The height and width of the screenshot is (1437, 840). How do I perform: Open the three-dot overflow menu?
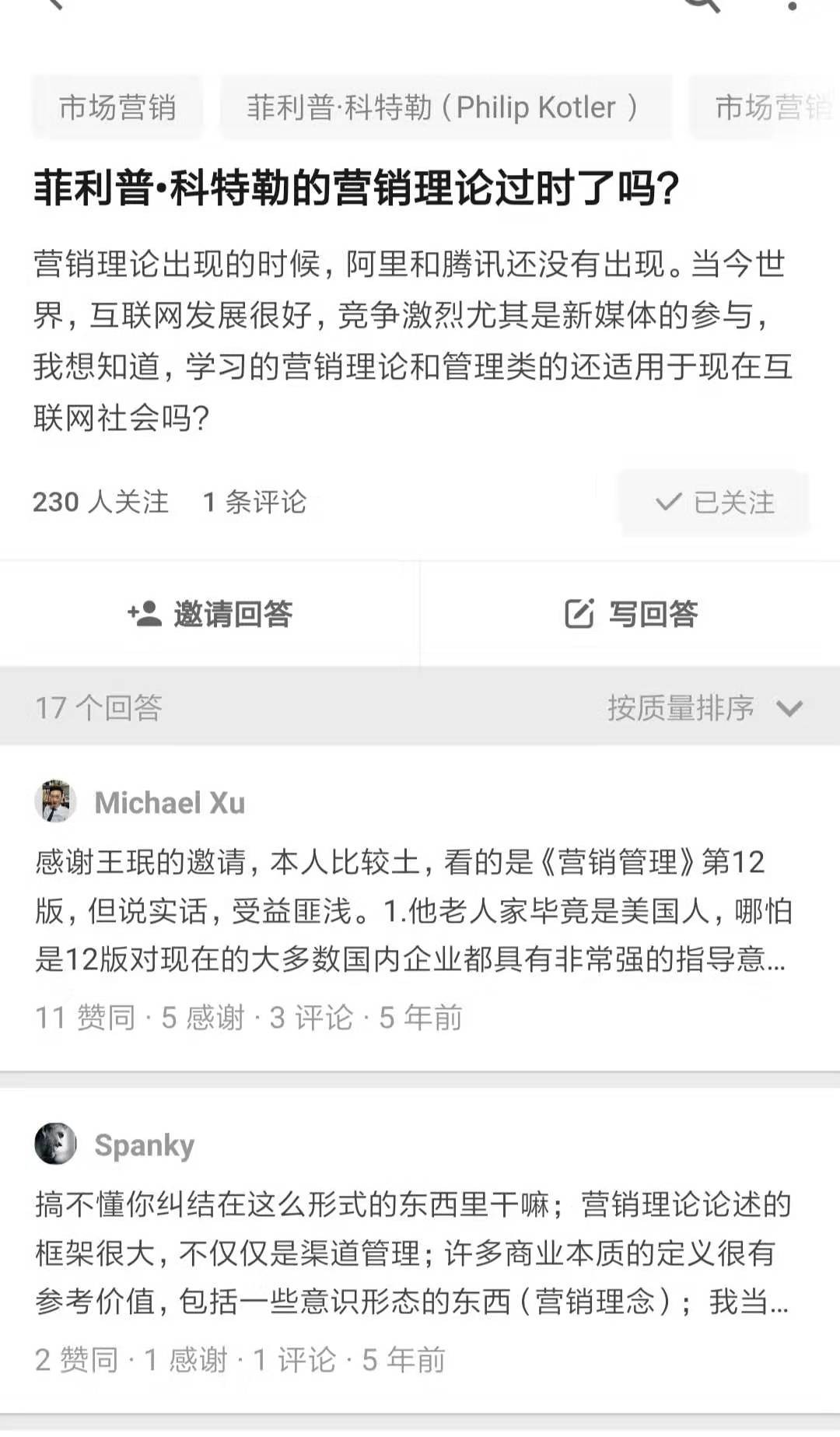[792, 5]
